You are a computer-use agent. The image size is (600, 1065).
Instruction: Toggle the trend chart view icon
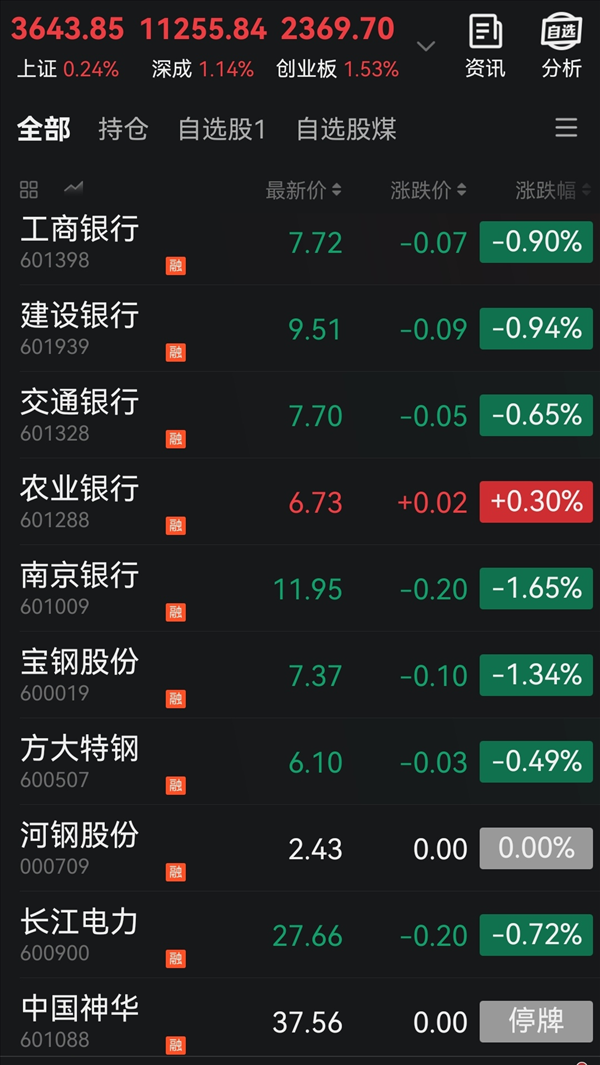click(73, 188)
